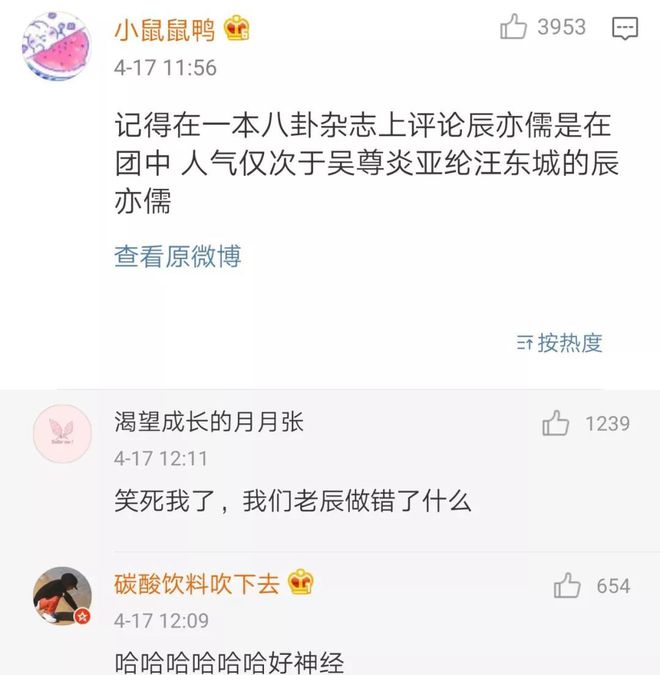Like the reply by 渴望成长的月月张
This screenshot has height=675, width=660.
pos(556,424)
